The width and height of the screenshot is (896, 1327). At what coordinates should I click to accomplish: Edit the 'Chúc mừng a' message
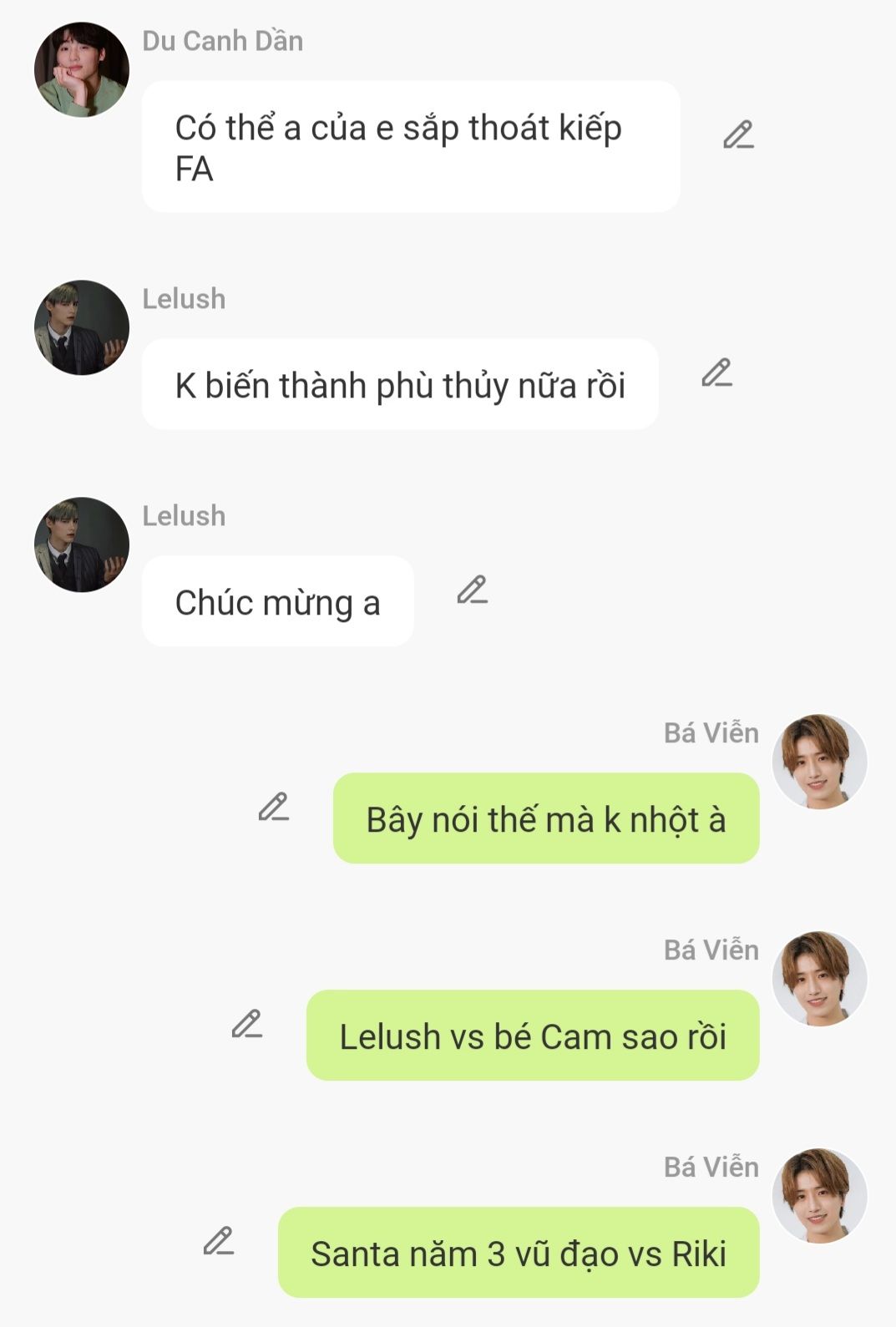coord(472,590)
